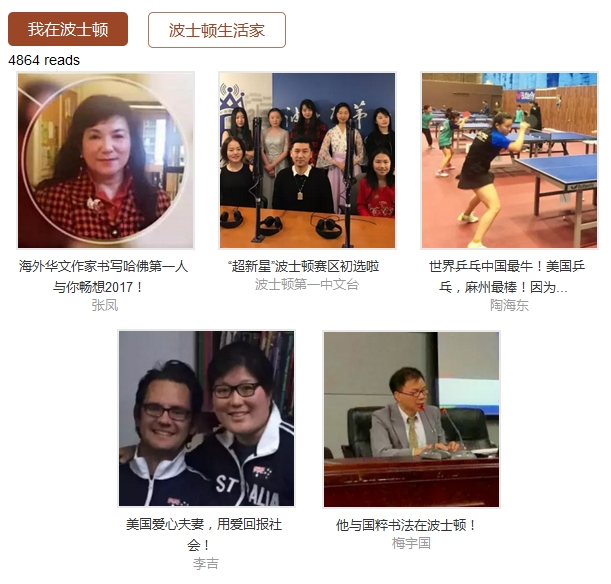
Task: Open the "超新星"波士顿赛区初选 article
Action: coord(307,160)
